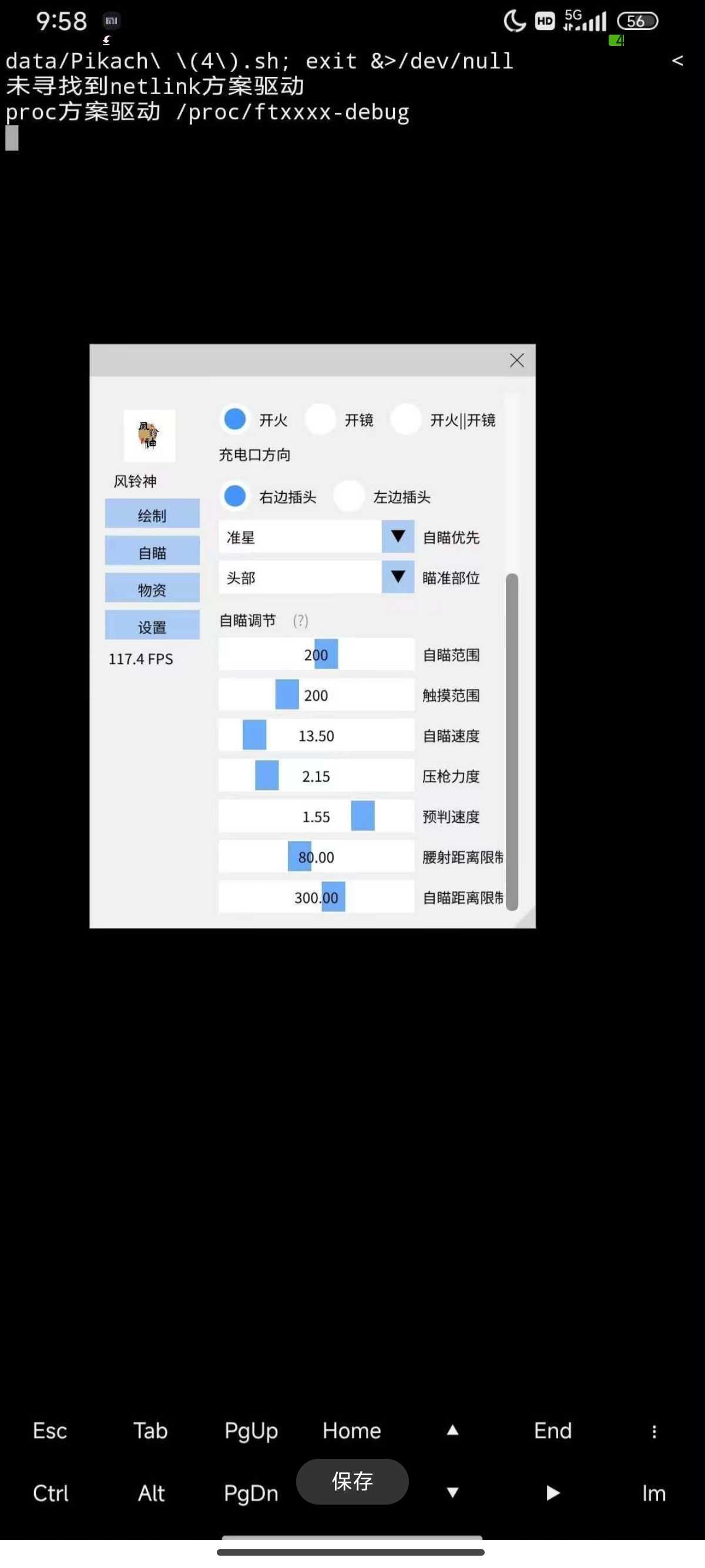Tap the Tab key
Viewport: 705px width, 1568px height.
(150, 1431)
